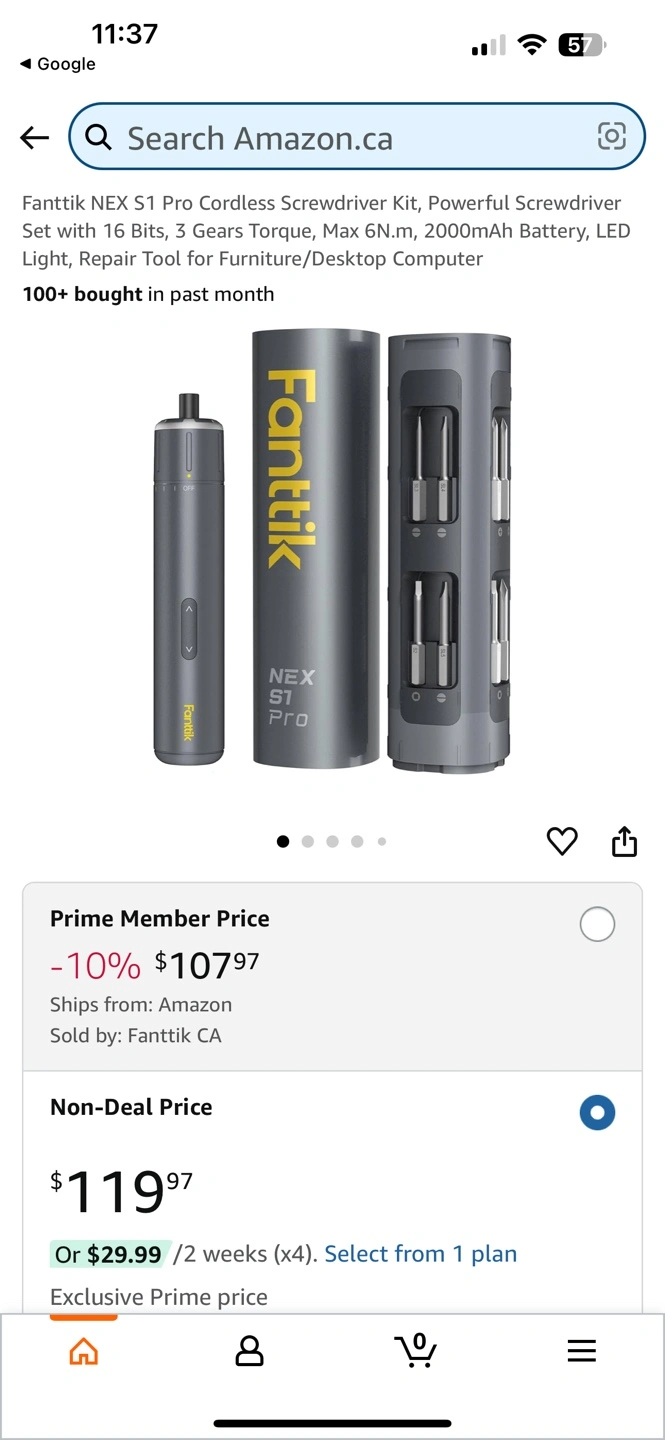Image resolution: width=665 pixels, height=1440 pixels.
Task: Open the Select from 1 plan link
Action: 420,1254
